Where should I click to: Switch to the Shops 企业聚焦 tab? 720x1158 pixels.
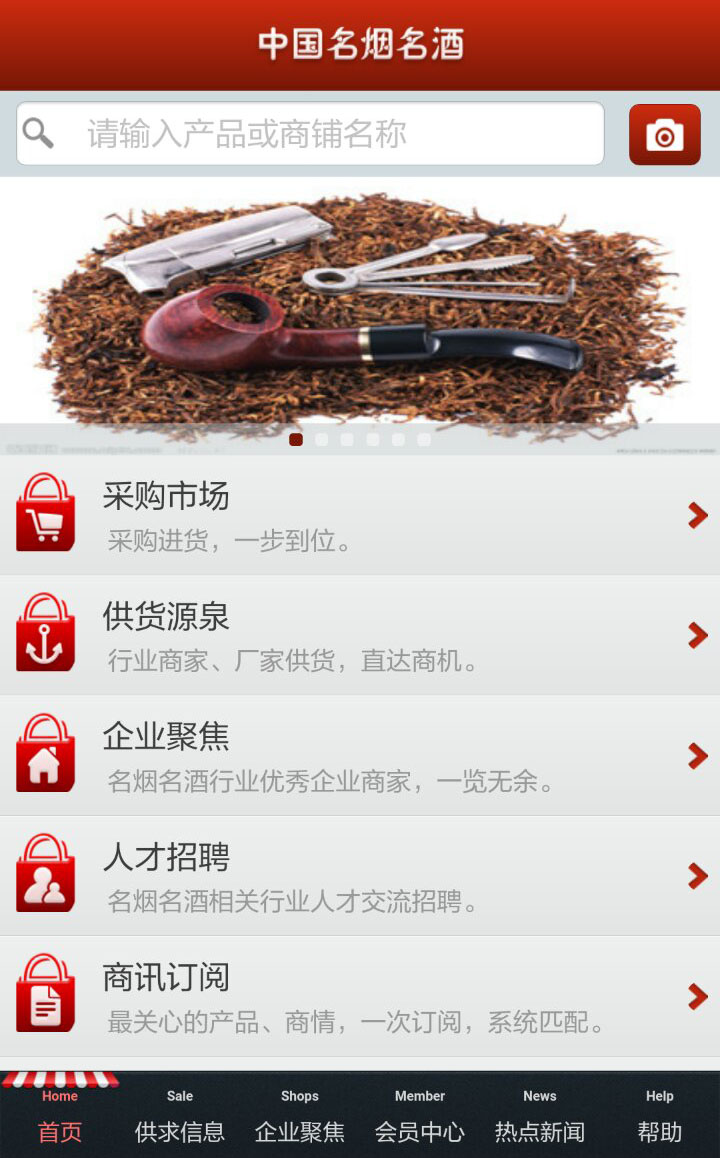(x=300, y=1116)
